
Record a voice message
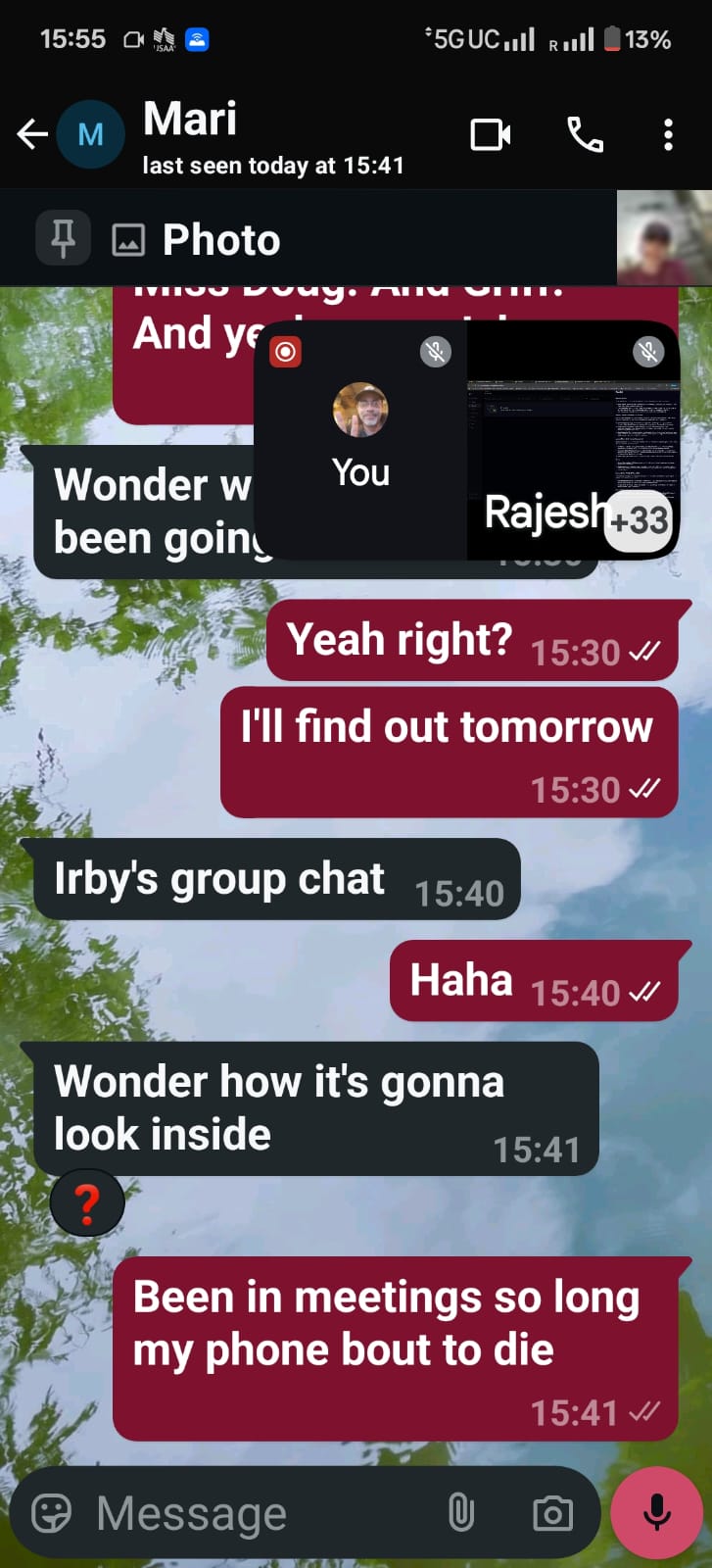pos(656,1512)
